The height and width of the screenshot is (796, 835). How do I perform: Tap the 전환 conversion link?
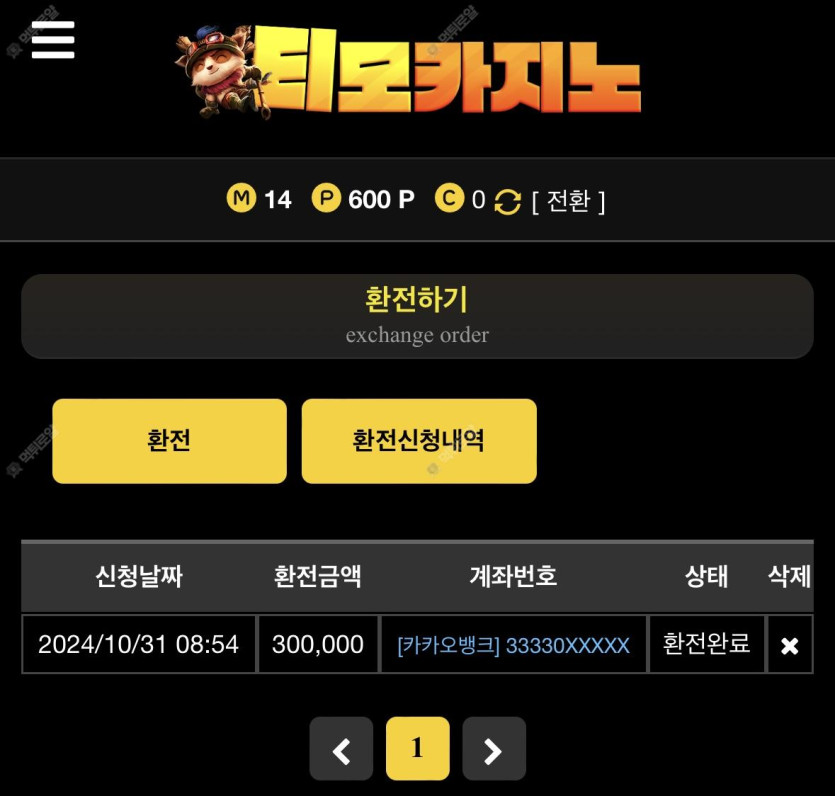tap(568, 201)
